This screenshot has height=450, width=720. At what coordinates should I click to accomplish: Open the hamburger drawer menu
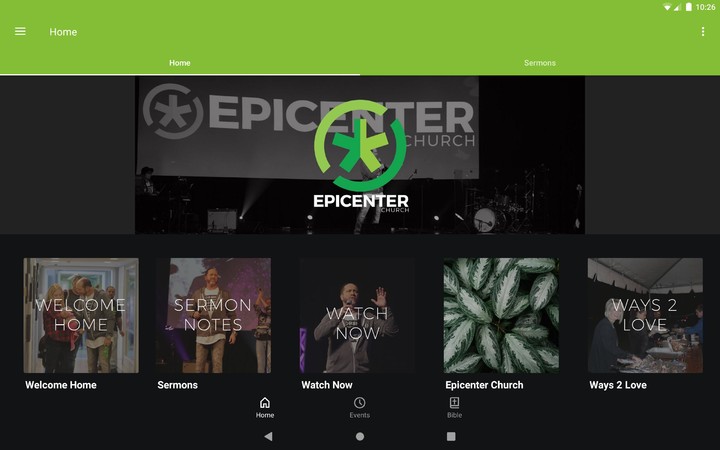(20, 32)
